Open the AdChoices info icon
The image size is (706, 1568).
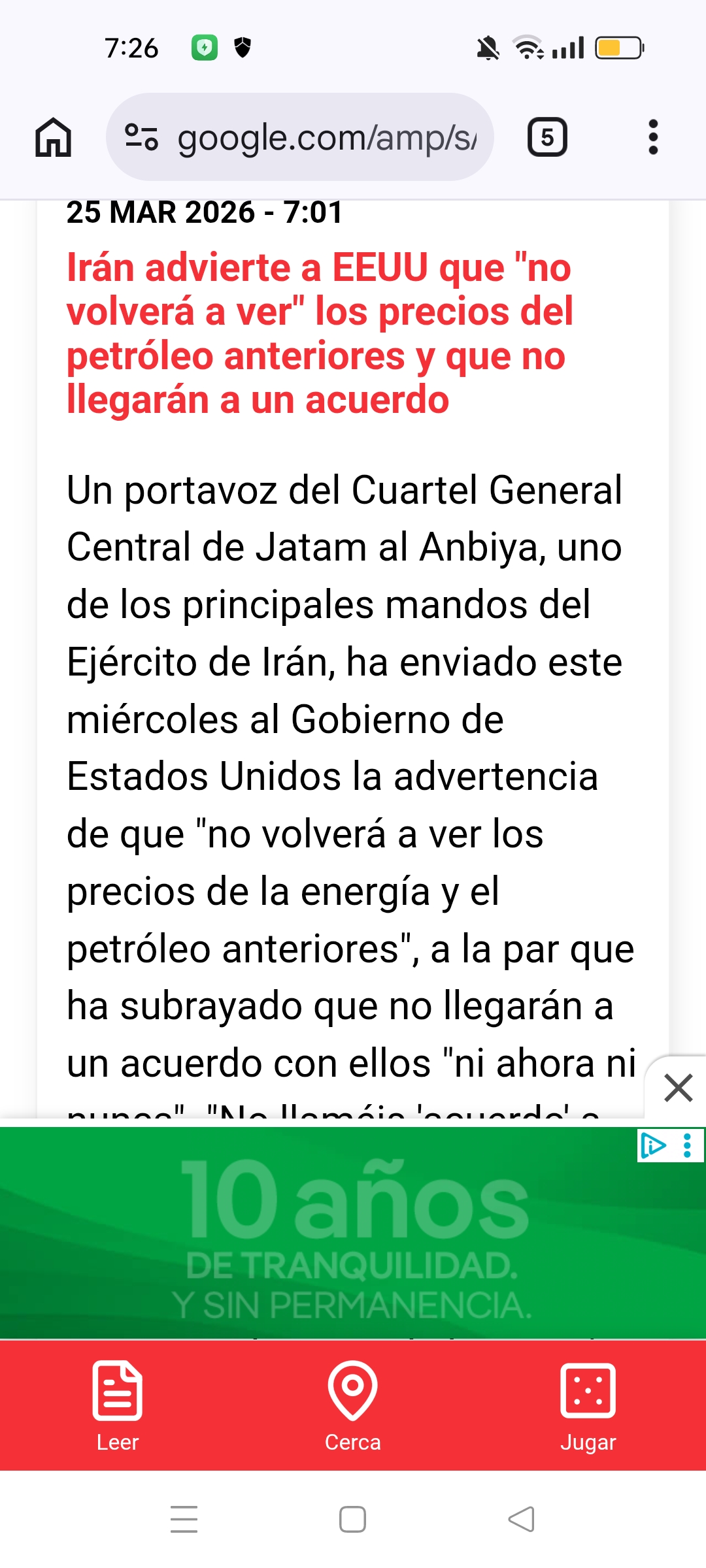coord(653,1145)
